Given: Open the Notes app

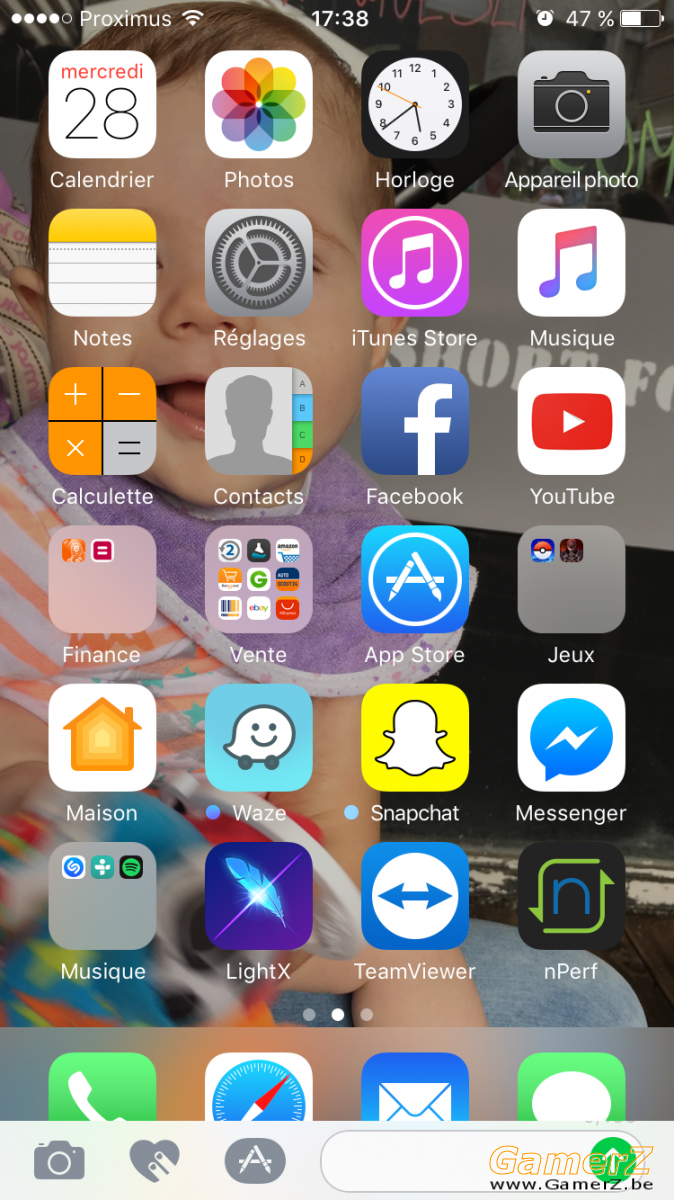Looking at the screenshot, I should pyautogui.click(x=102, y=262).
